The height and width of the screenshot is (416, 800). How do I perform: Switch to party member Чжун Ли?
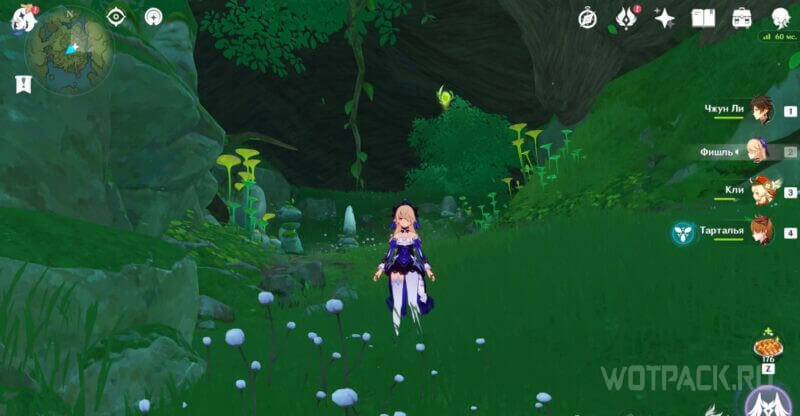(x=761, y=113)
